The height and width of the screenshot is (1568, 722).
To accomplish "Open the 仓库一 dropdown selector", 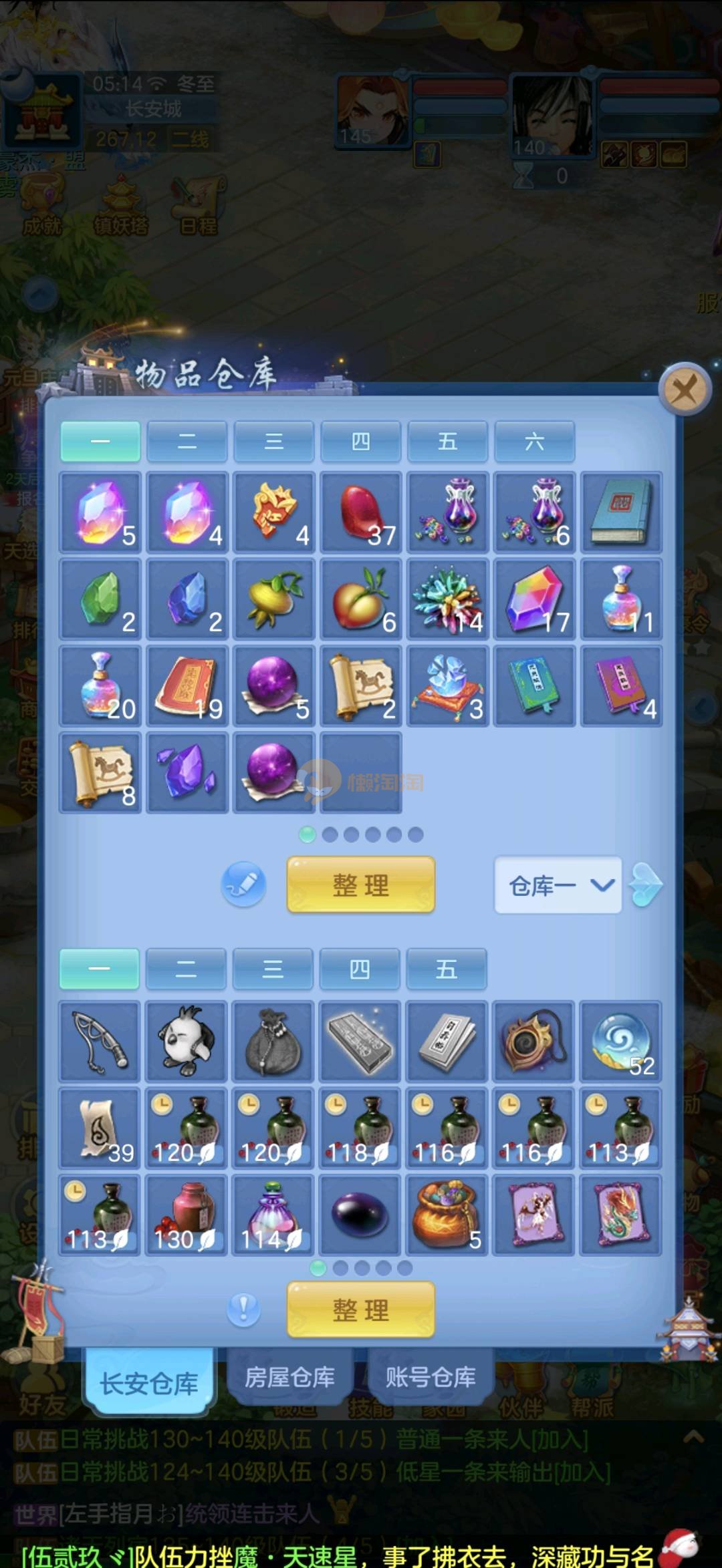I will click(x=558, y=885).
